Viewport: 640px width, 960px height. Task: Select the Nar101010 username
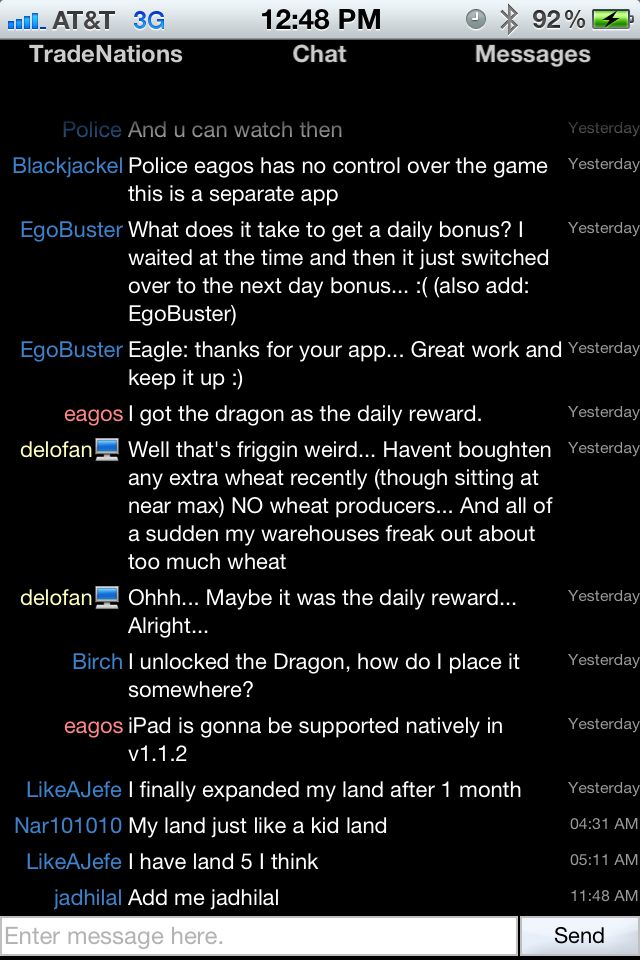pos(68,826)
